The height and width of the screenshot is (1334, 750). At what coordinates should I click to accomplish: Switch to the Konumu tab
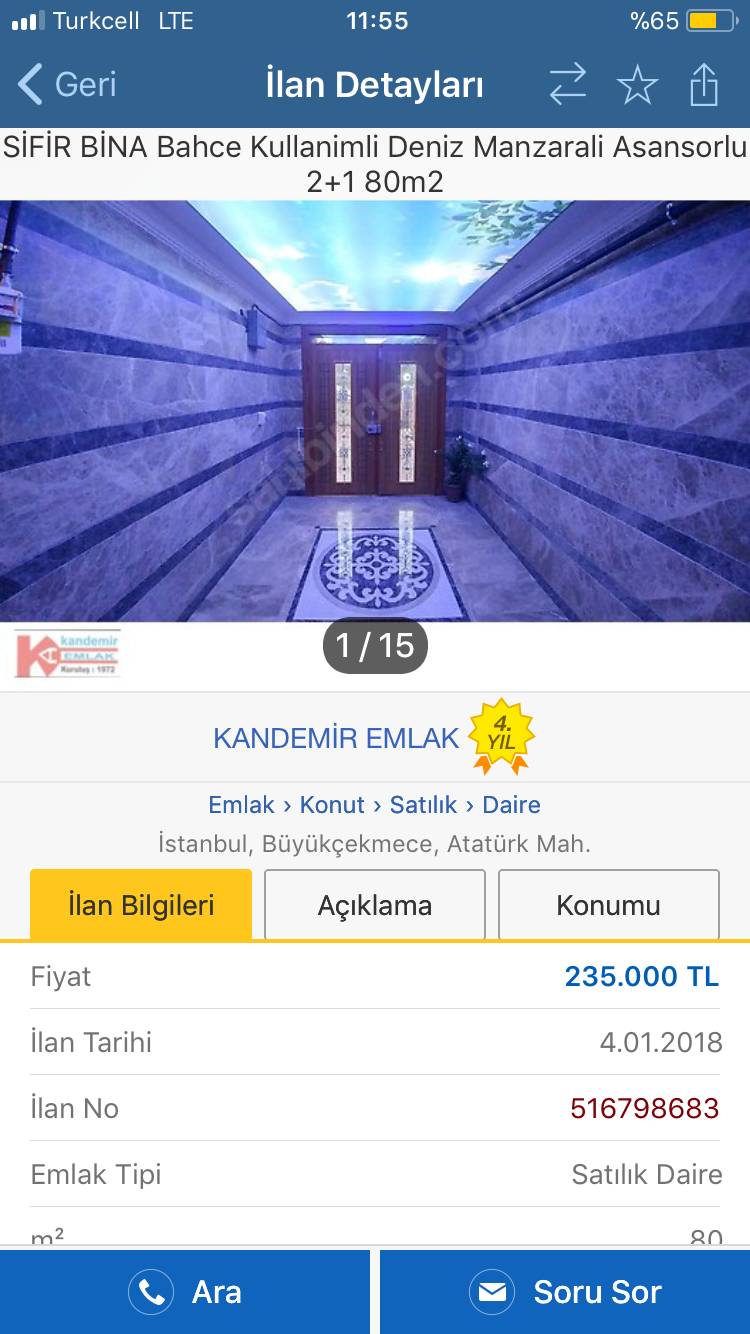tap(608, 905)
